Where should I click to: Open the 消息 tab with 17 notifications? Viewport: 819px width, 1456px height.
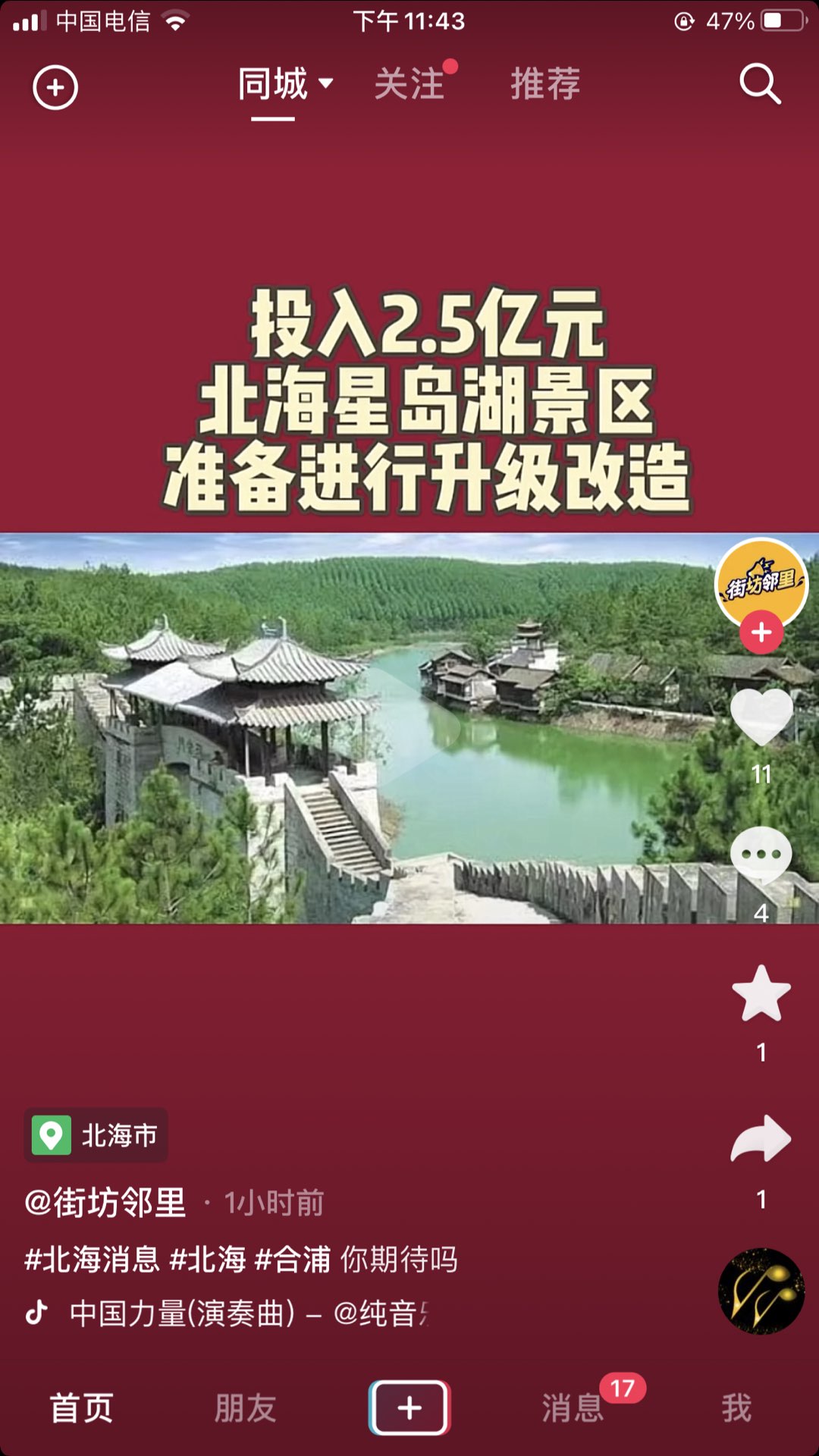point(573,1408)
